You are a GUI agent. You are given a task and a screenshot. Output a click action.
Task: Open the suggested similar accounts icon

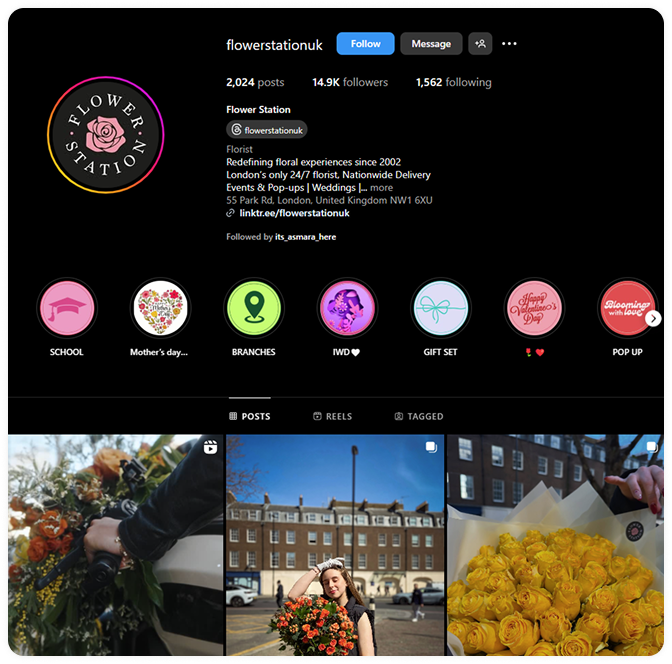481,44
